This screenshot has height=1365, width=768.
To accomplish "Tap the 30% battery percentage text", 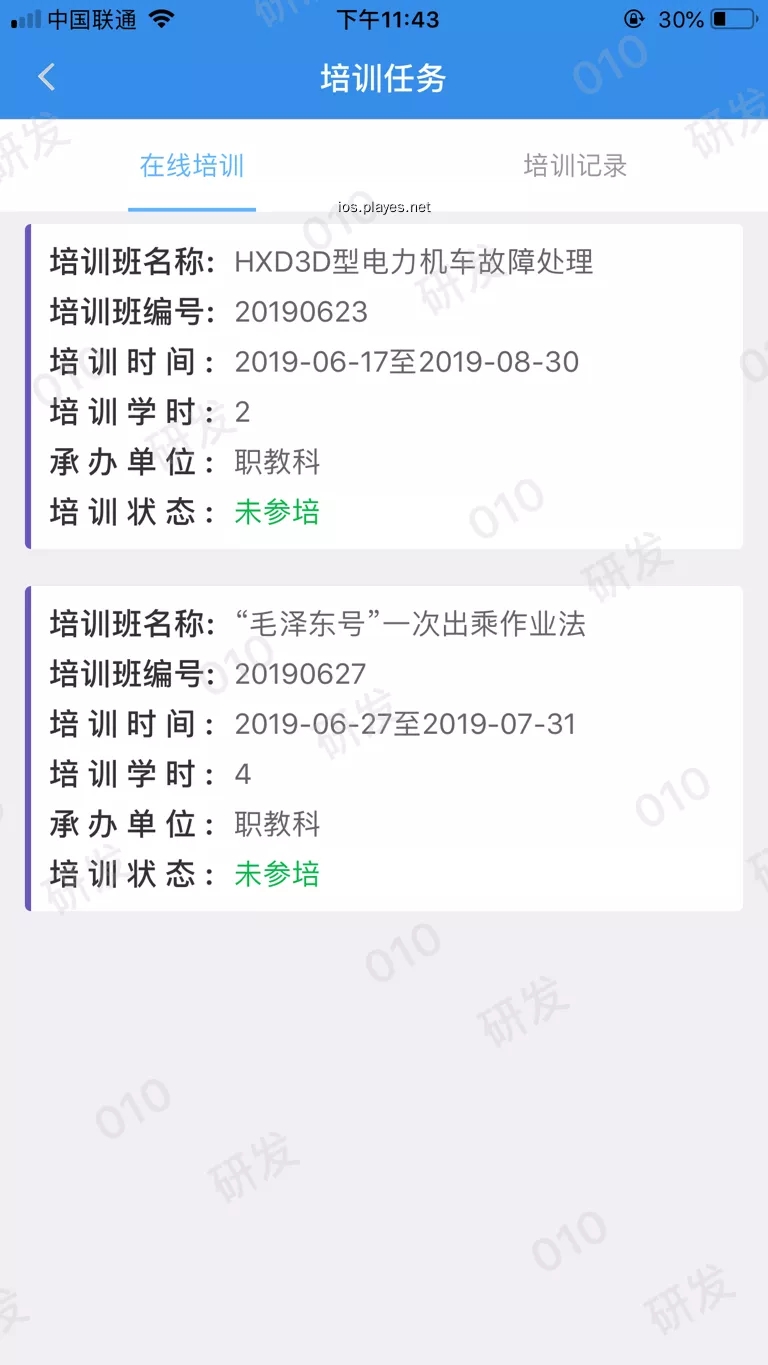I will (x=682, y=17).
